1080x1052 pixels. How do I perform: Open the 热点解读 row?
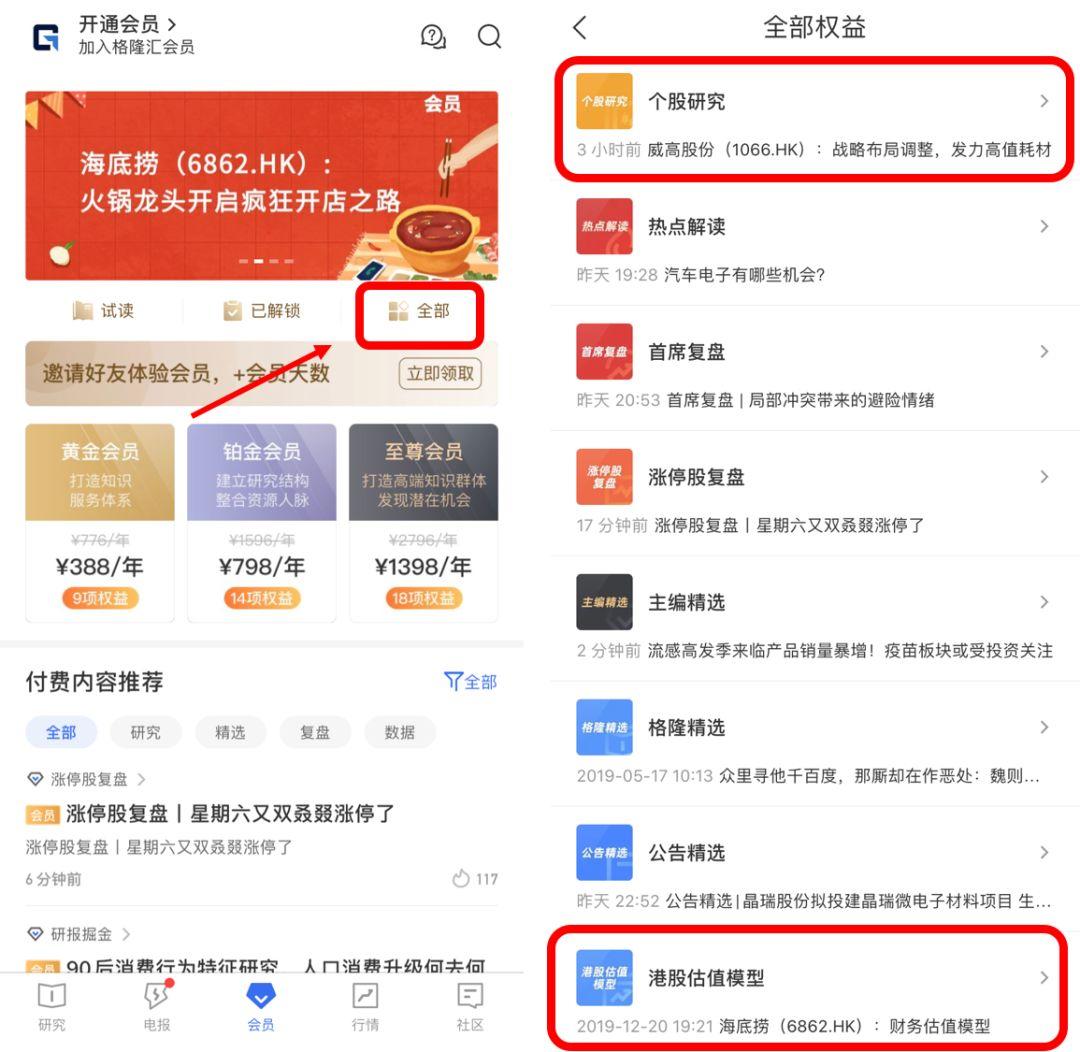click(814, 245)
